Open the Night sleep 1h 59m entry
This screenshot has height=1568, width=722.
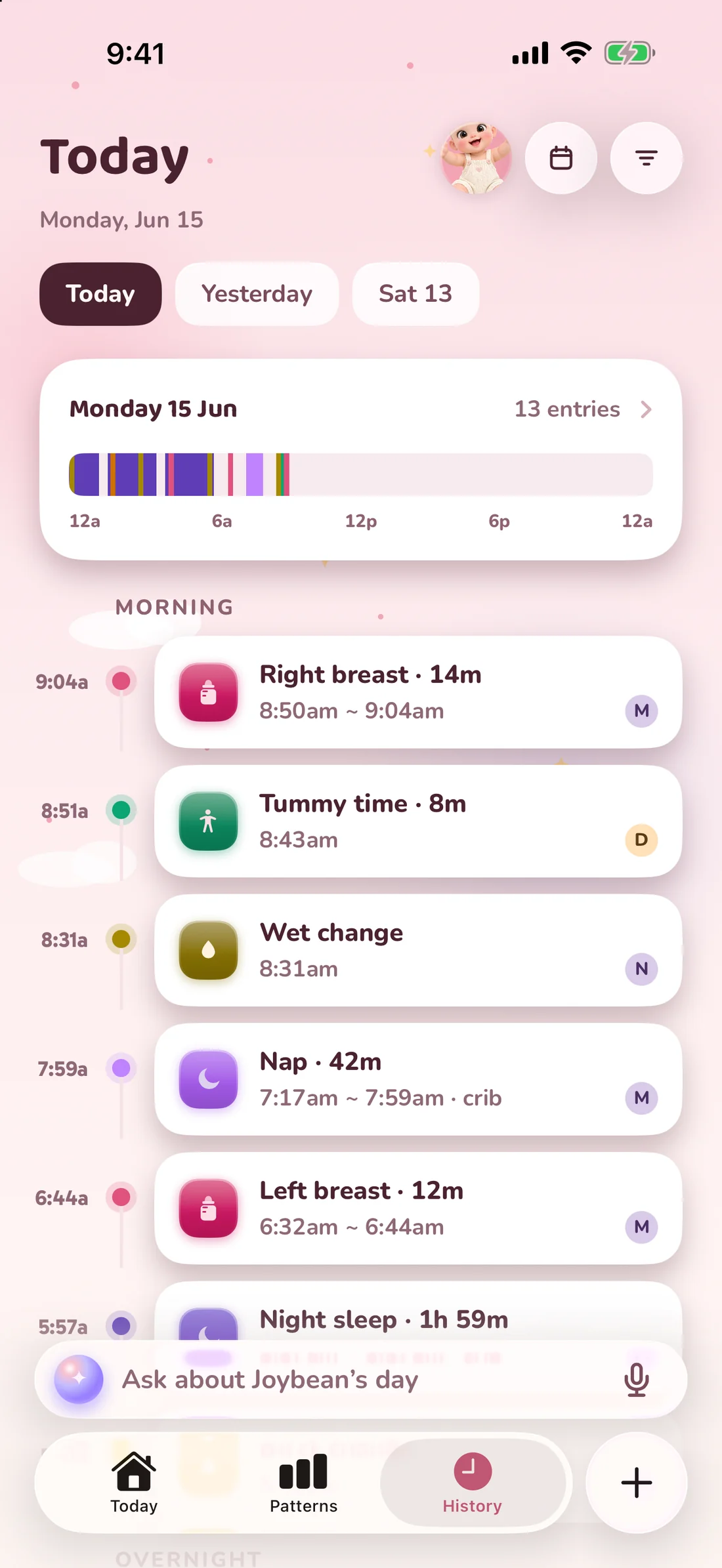(418, 1311)
